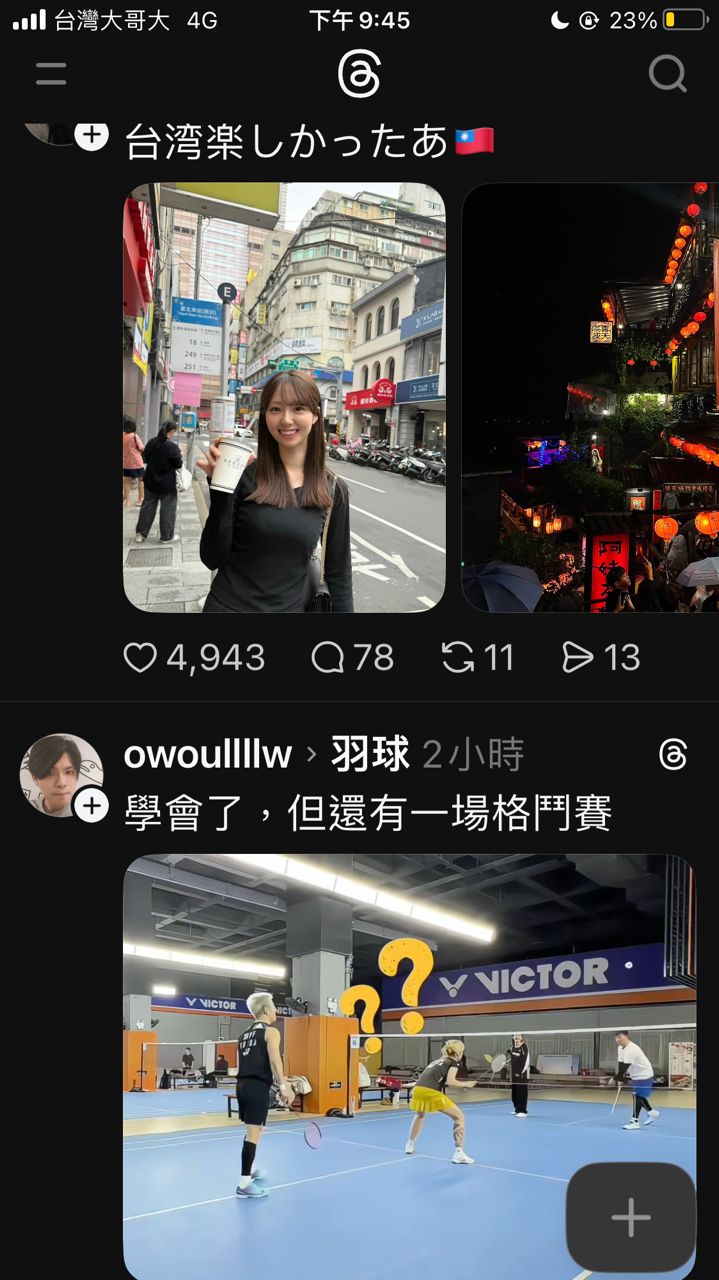Viewport: 719px width, 1280px height.
Task: Like the post with 4,943 likes
Action: pyautogui.click(x=141, y=657)
